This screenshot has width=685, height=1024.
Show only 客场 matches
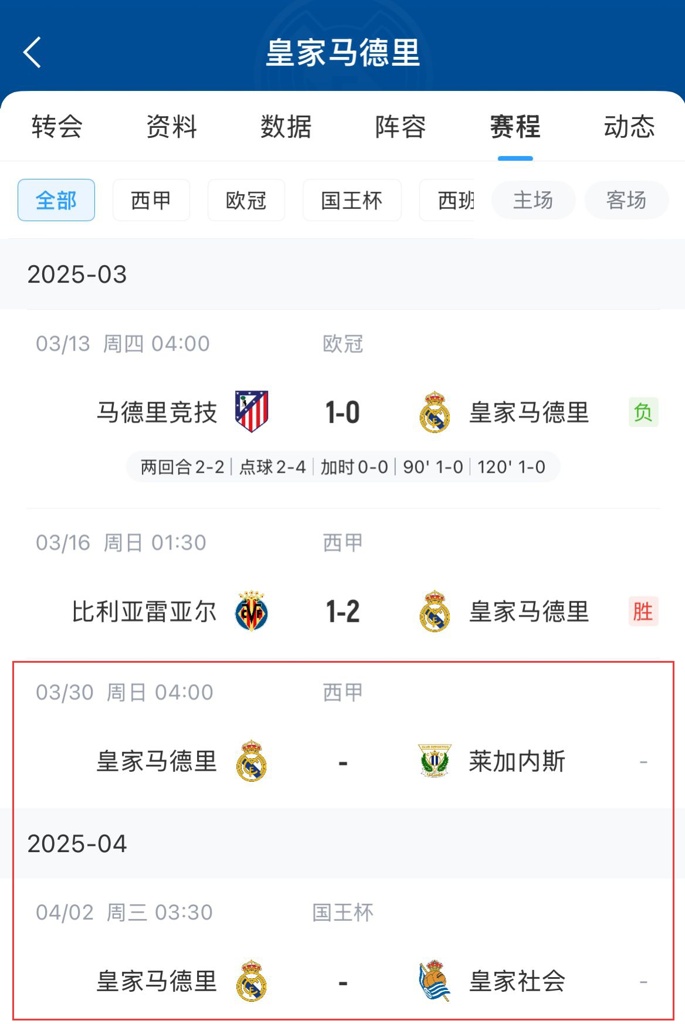point(626,200)
